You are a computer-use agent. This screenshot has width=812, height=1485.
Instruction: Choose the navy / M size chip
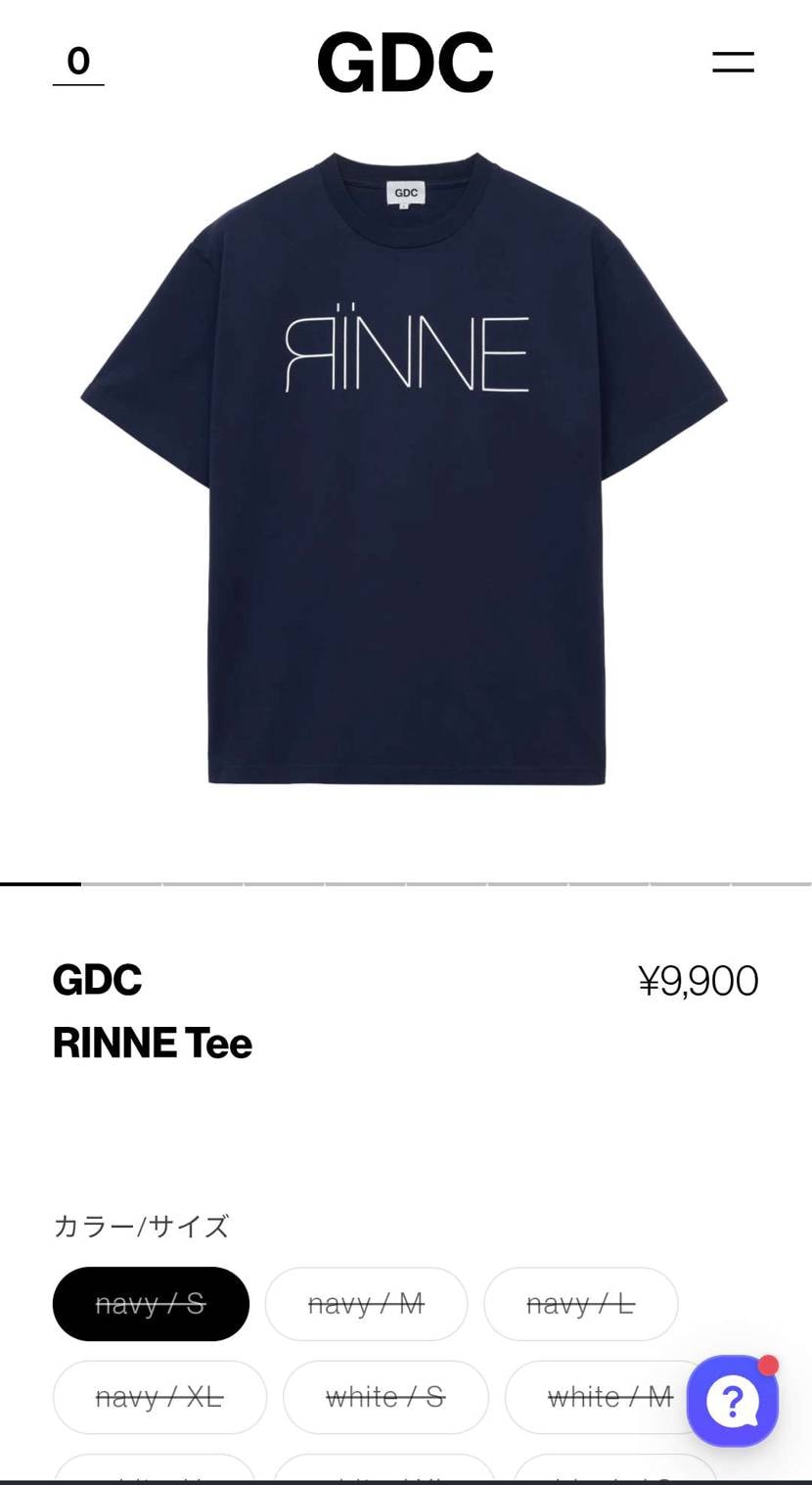point(366,1304)
